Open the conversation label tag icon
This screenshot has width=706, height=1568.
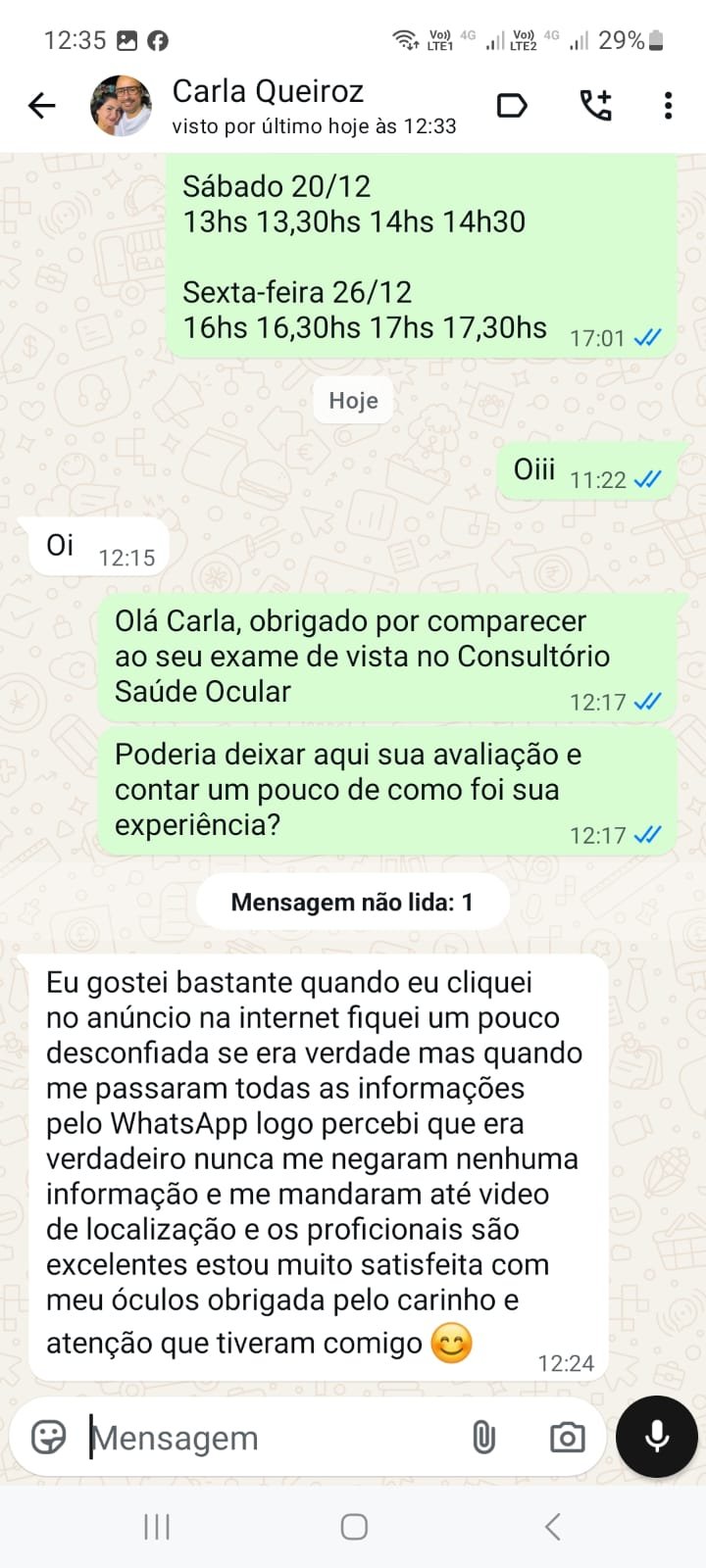(513, 105)
